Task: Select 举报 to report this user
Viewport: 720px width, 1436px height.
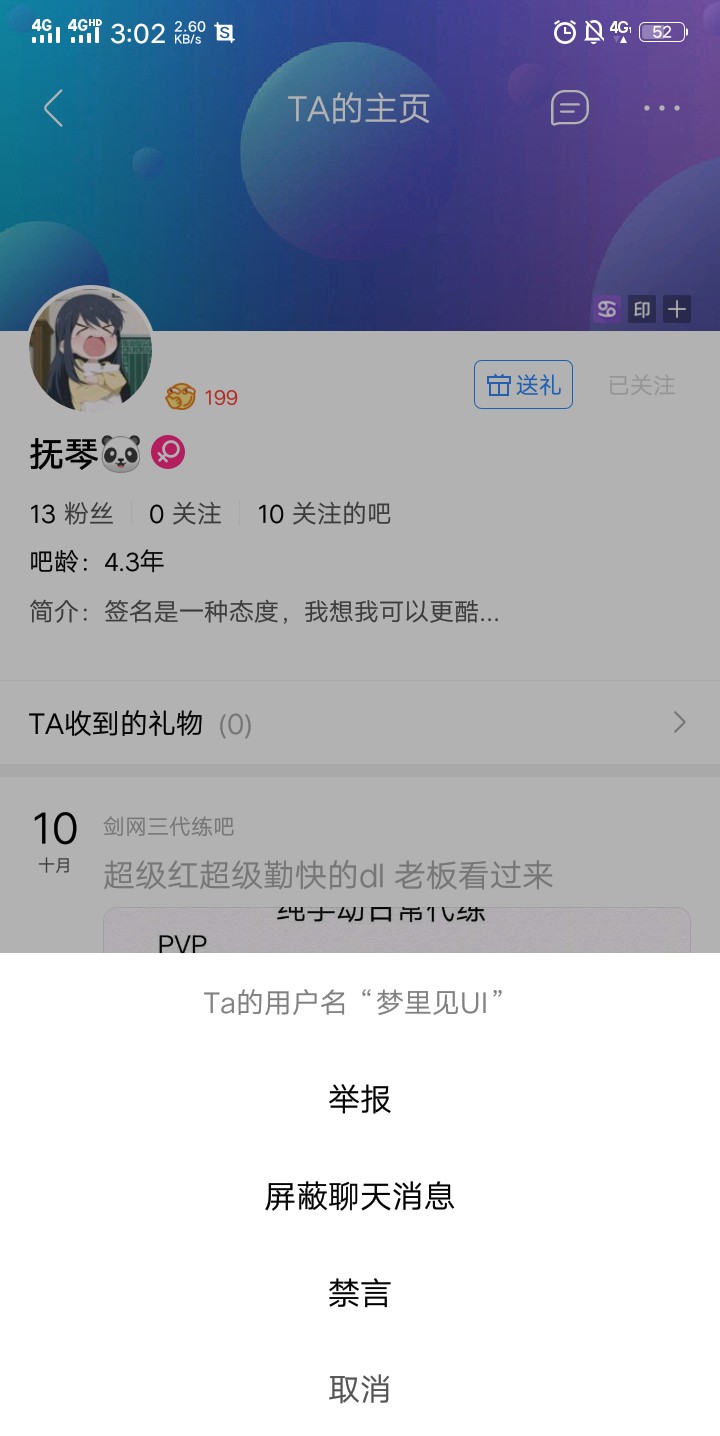Action: (360, 1099)
